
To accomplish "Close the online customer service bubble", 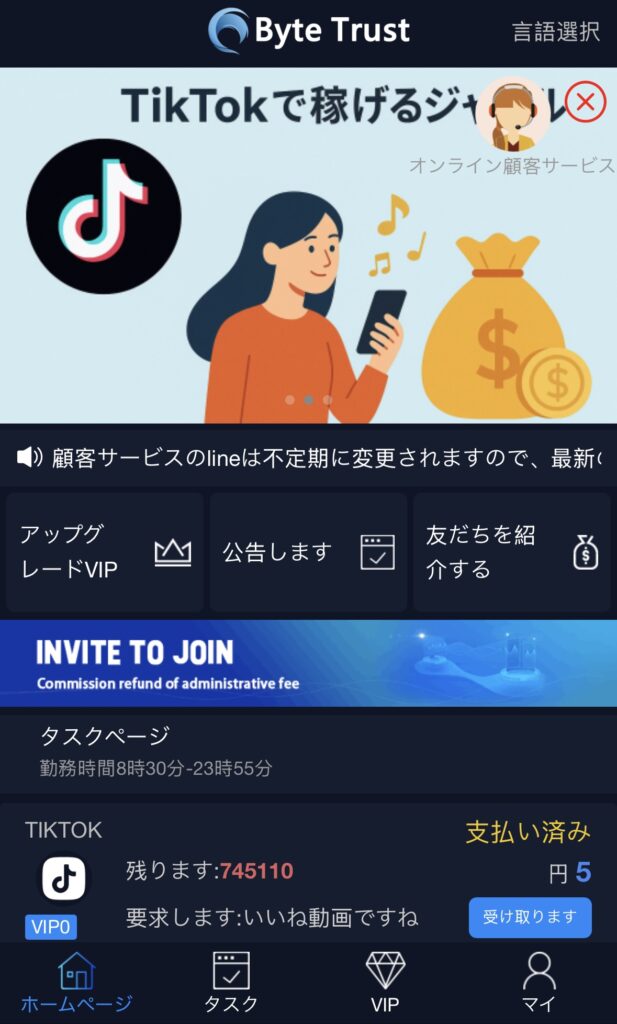I will [586, 100].
